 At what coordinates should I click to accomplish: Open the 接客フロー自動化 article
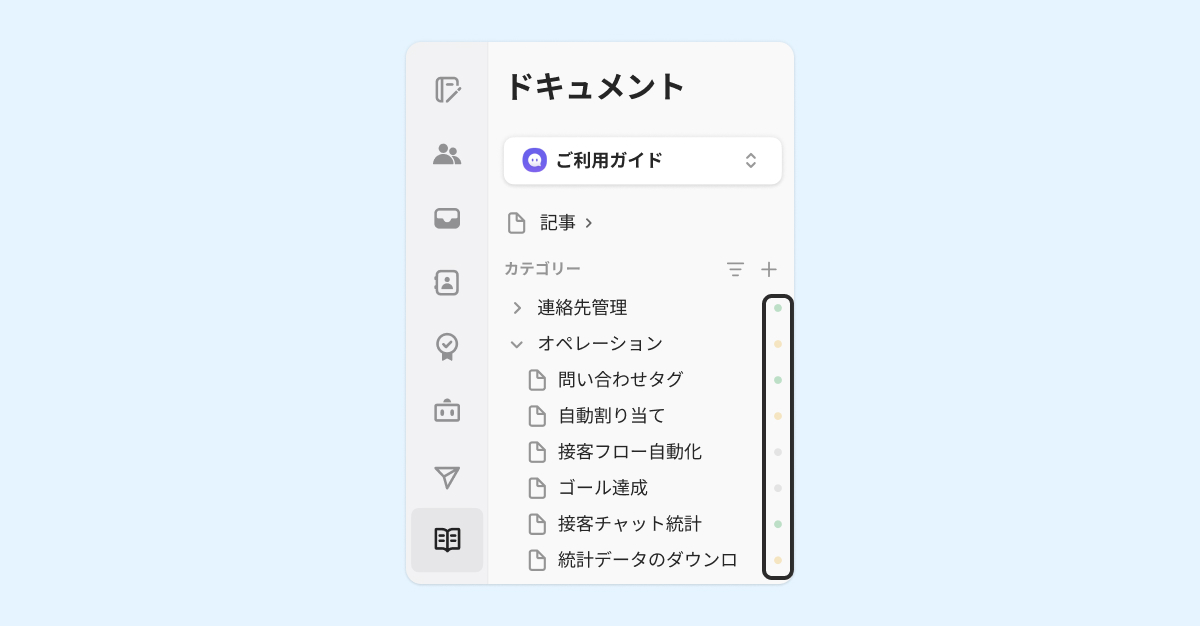click(x=629, y=452)
